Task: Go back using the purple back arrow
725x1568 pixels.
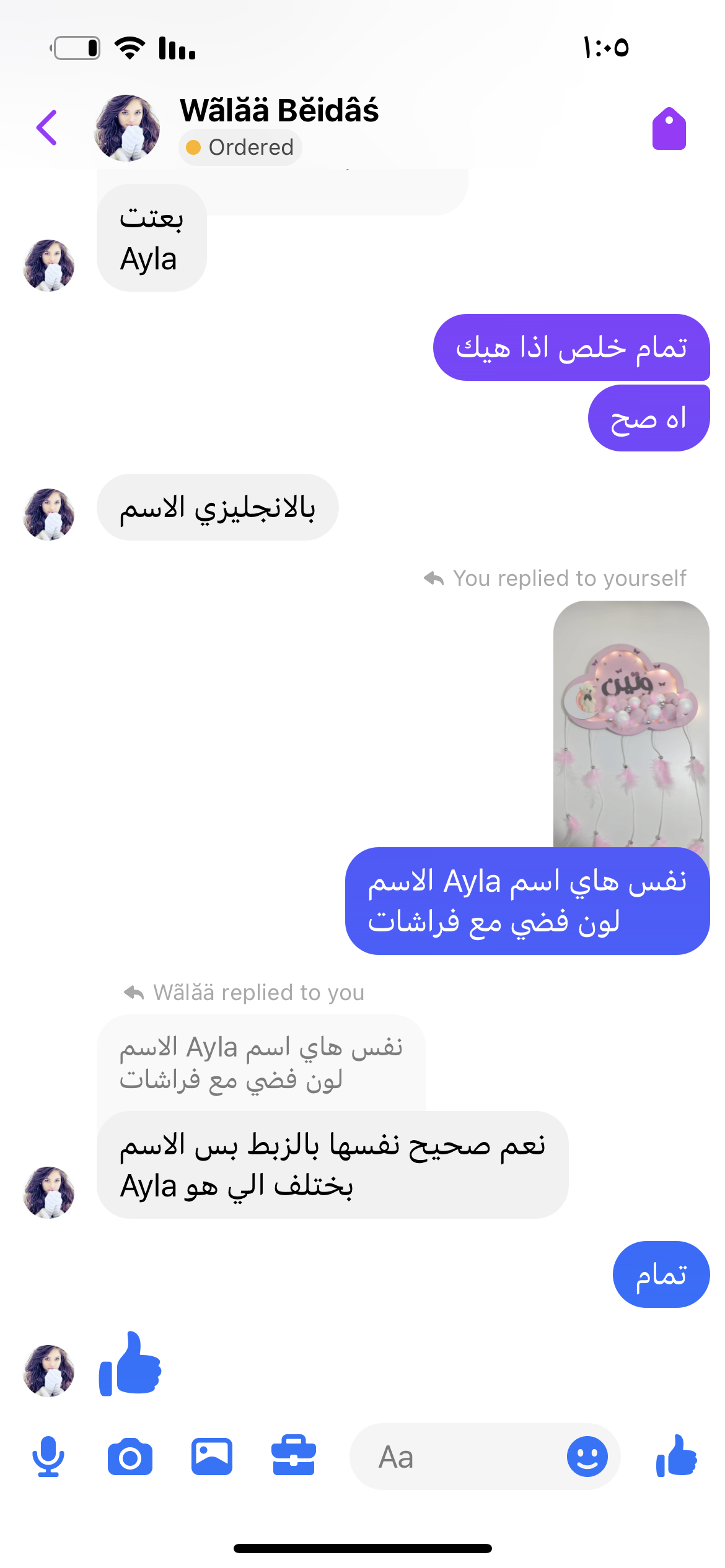Action: tap(47, 128)
